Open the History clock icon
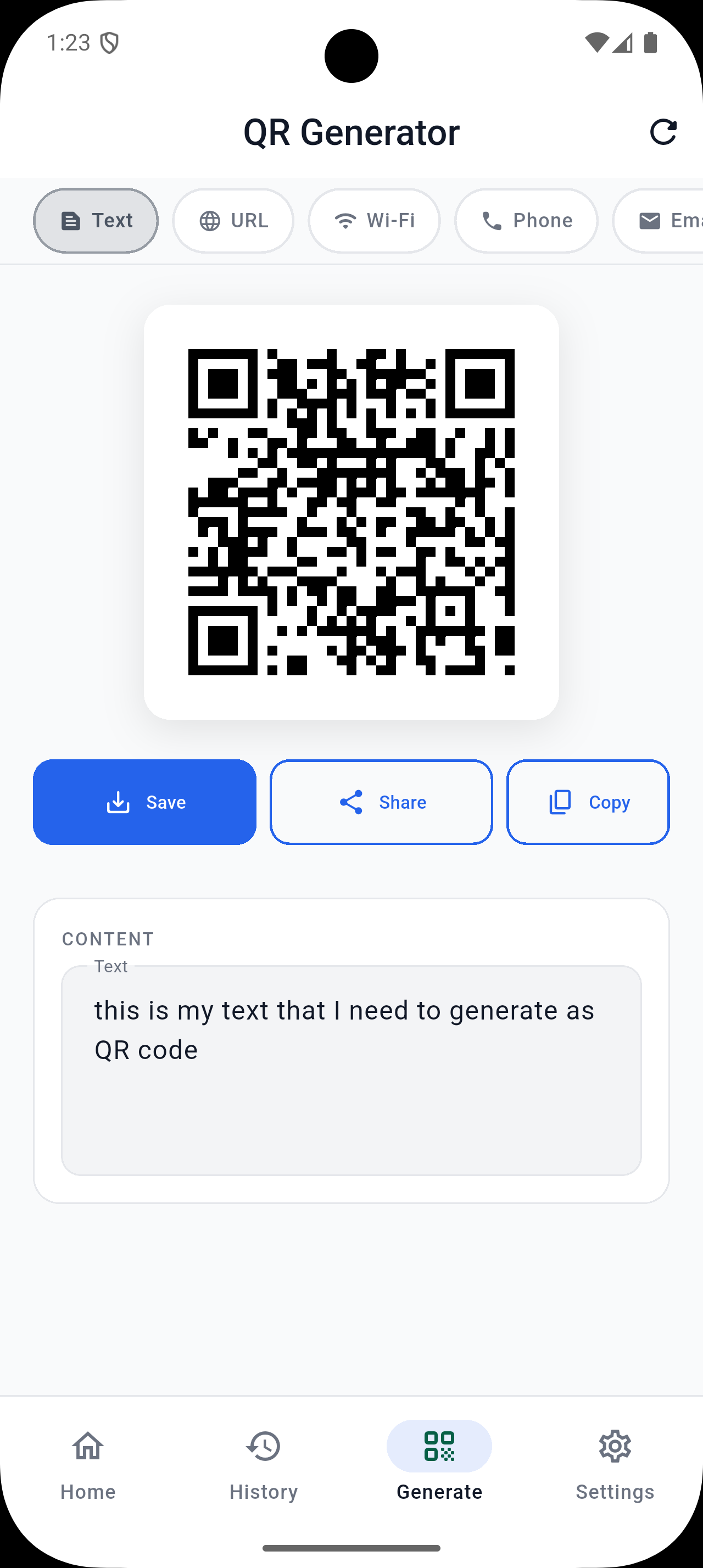Image resolution: width=703 pixels, height=1568 pixels. coord(264,1446)
